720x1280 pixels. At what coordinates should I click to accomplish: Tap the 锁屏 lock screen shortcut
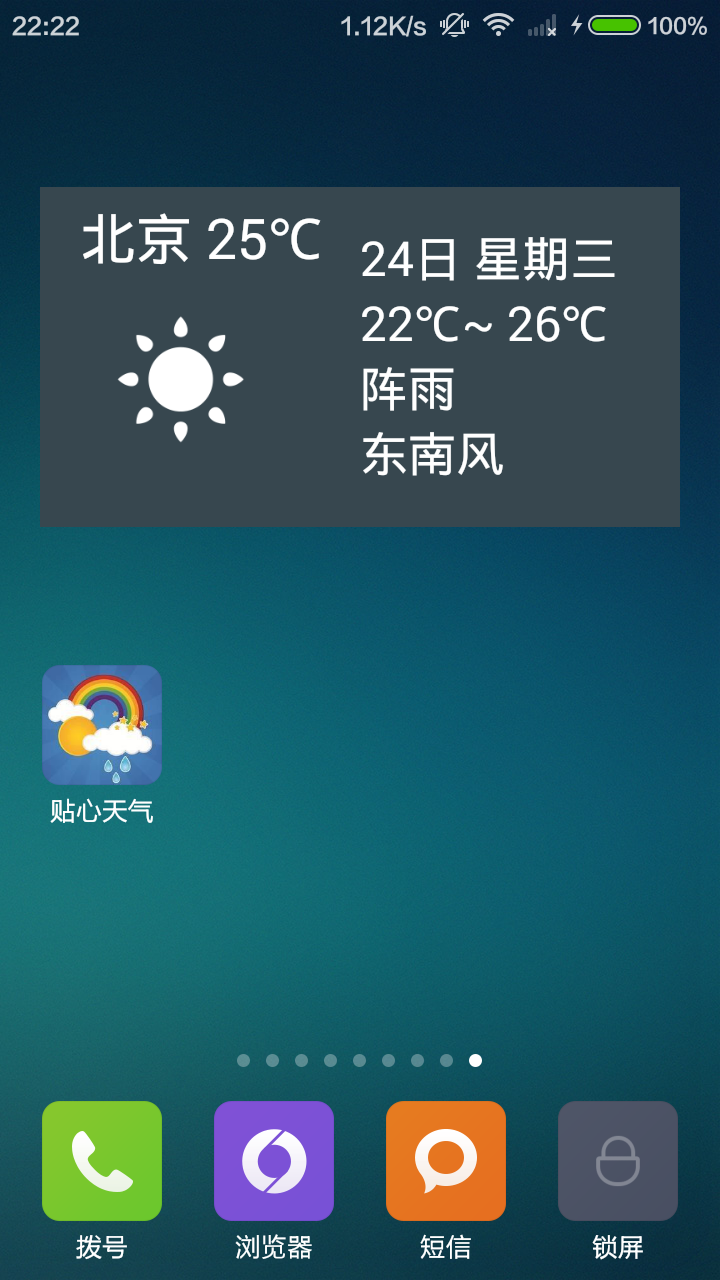coord(618,1161)
